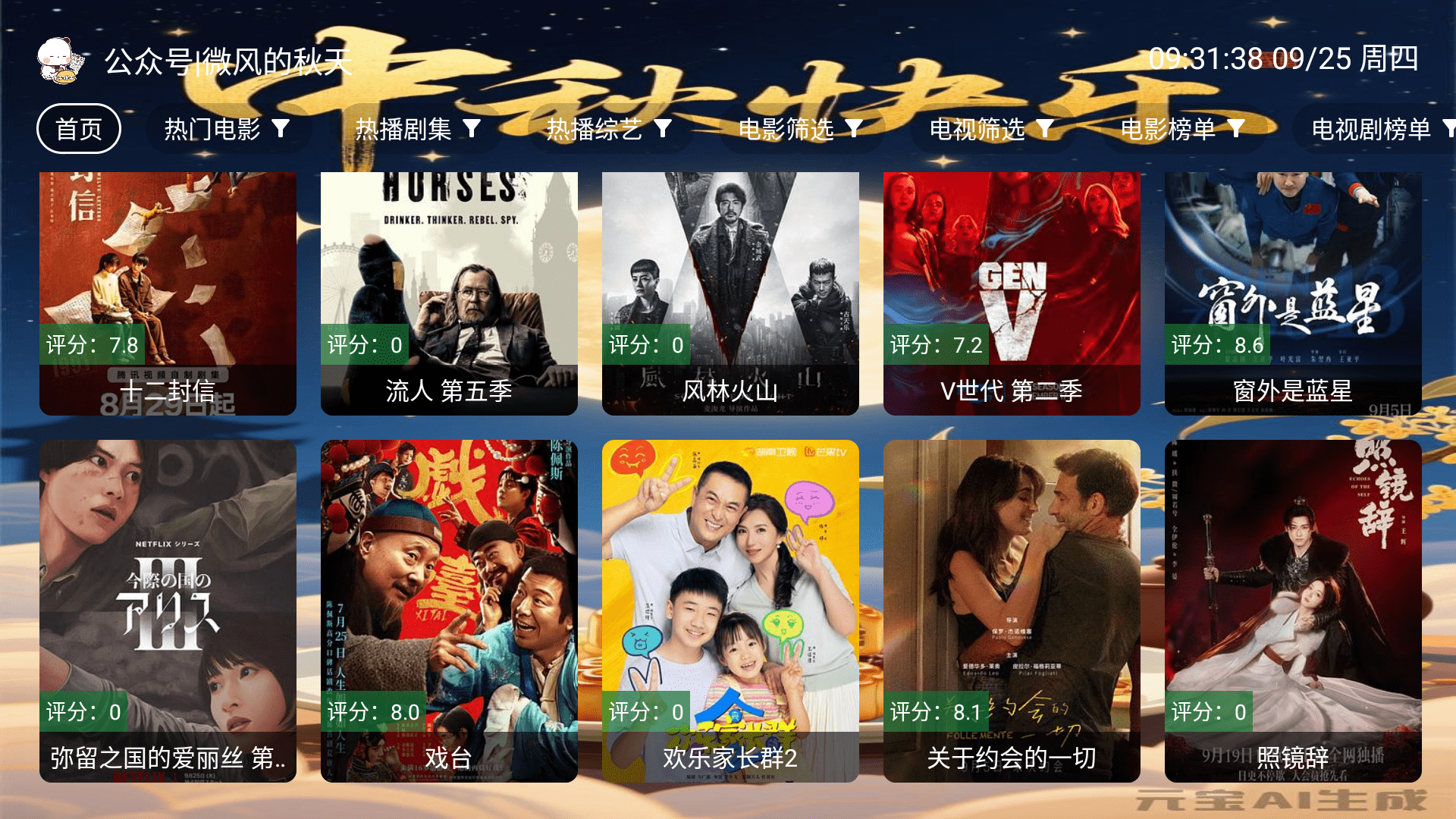Viewport: 1456px width, 819px height.
Task: Switch to the 电影榜单 tab
Action: (1183, 129)
